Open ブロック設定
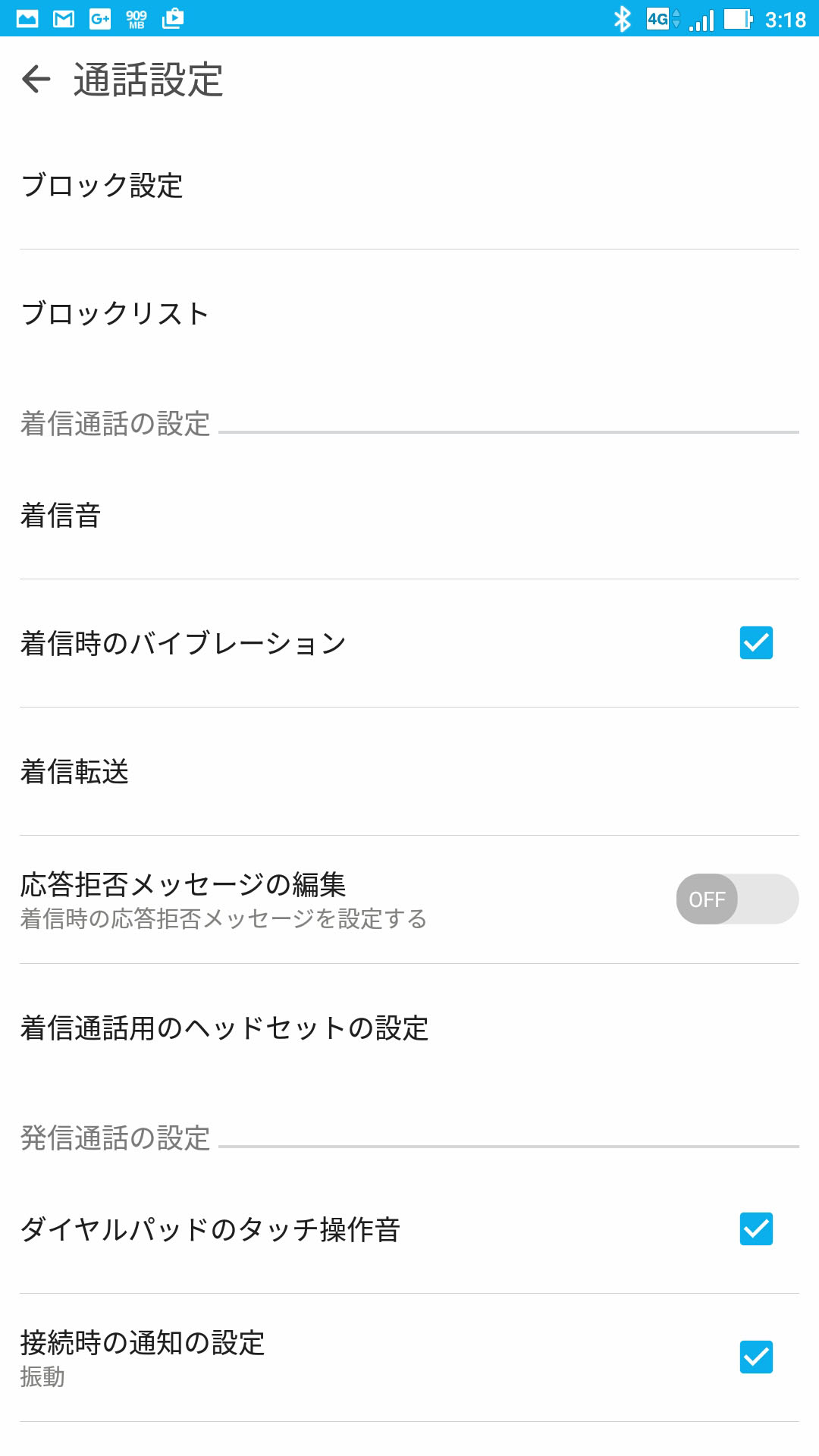This screenshot has height=1456, width=819. [409, 185]
